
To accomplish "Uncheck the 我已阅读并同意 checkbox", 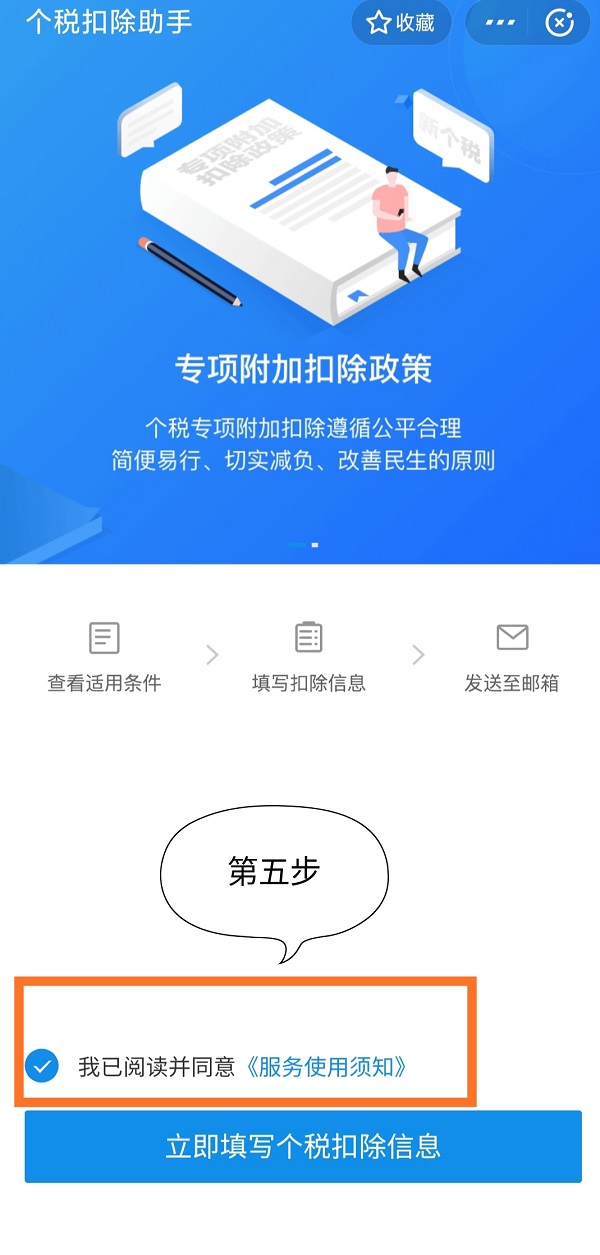I will 42,1066.
